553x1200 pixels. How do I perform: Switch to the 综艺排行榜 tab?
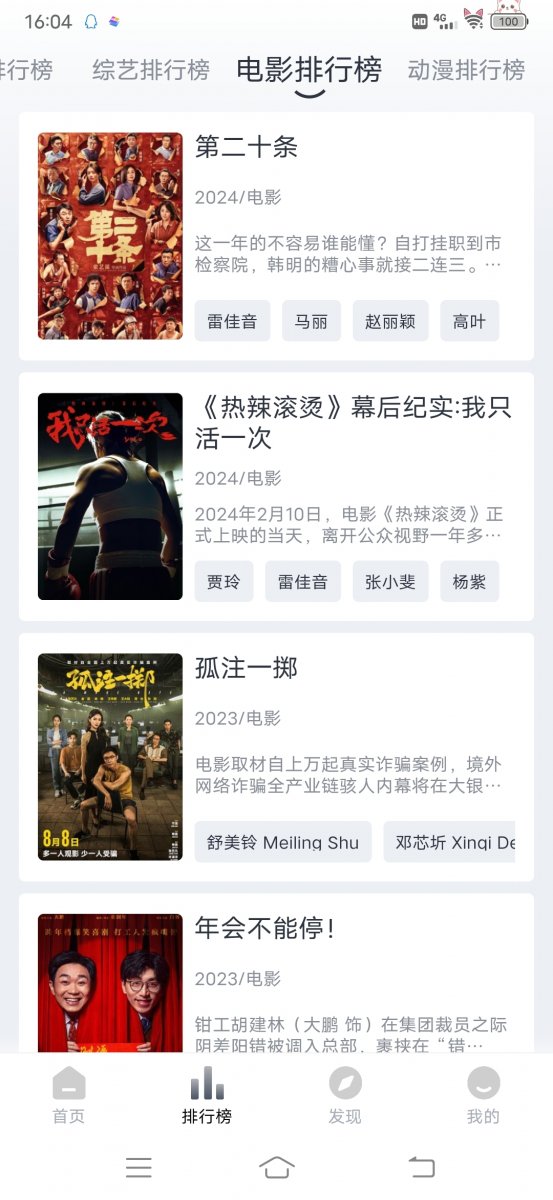tap(151, 70)
